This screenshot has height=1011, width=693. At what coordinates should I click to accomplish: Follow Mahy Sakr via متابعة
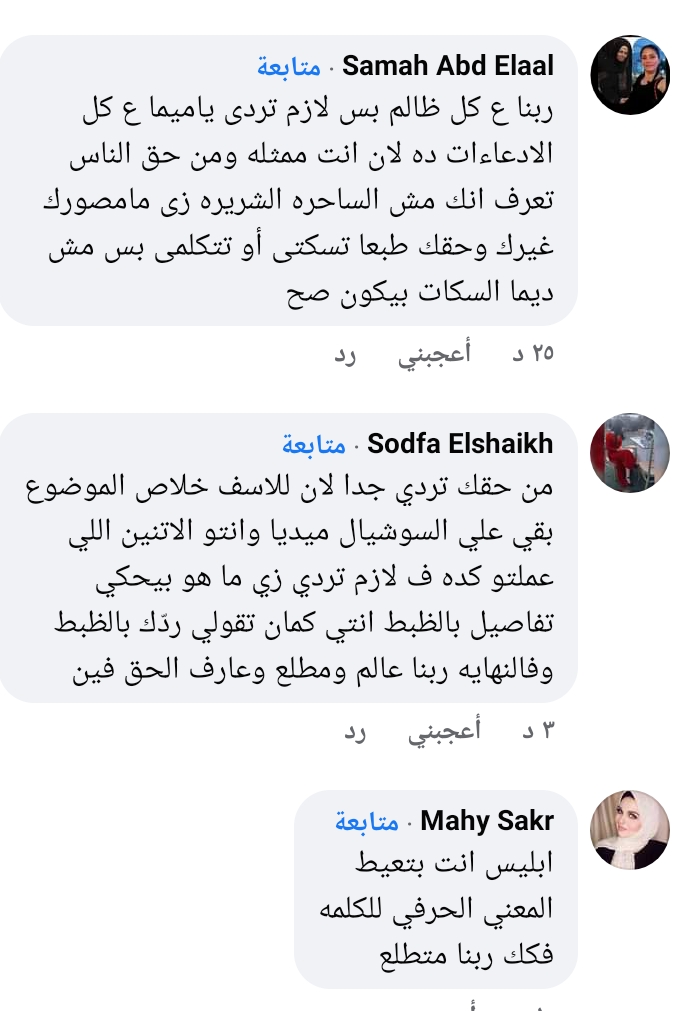367,821
